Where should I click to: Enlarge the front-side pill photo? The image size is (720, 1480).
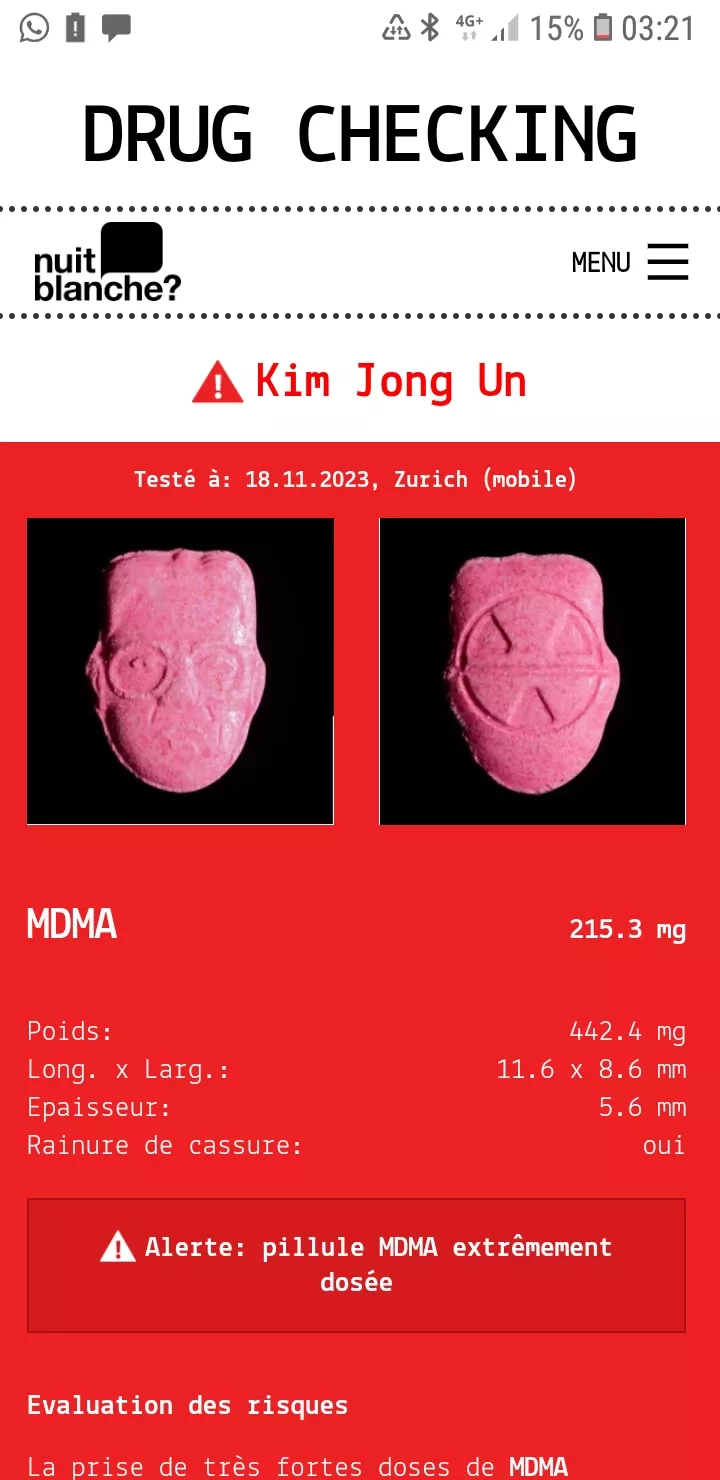[180, 671]
